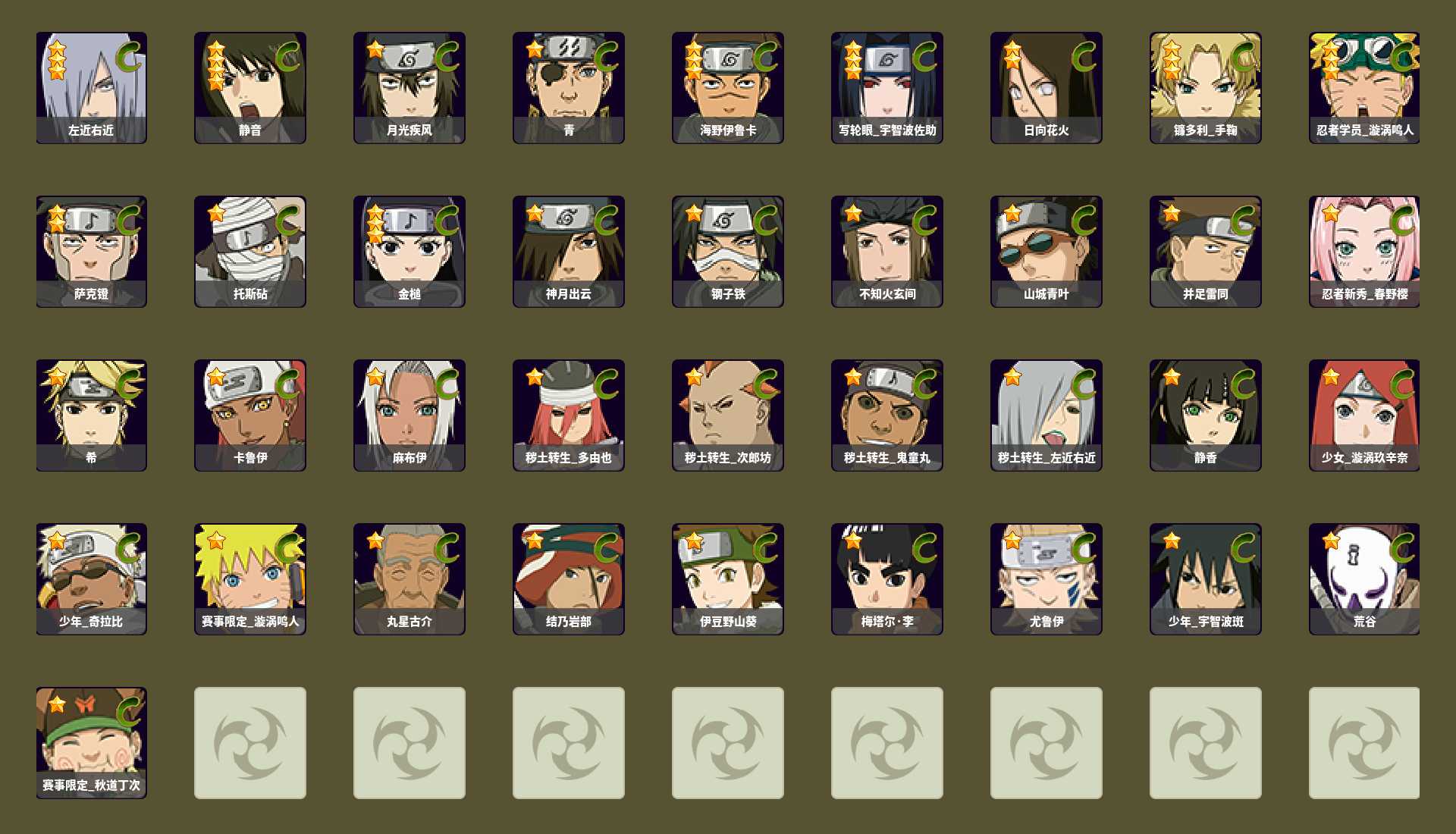Screen dimensions: 1456x834
Task: Tap the 海野伊鲁卡 ninja card
Action: coord(728,87)
